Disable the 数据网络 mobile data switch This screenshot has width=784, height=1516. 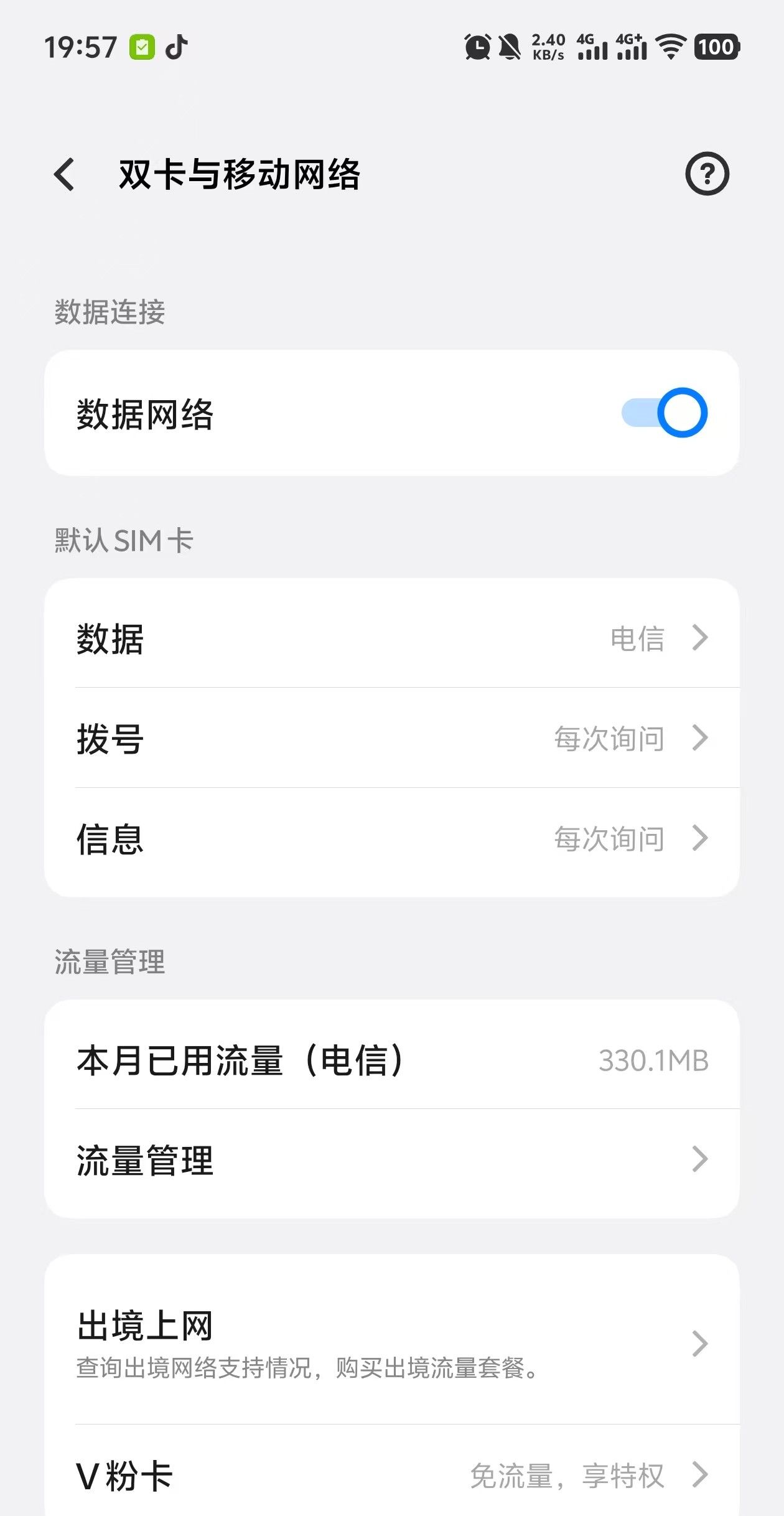(665, 413)
